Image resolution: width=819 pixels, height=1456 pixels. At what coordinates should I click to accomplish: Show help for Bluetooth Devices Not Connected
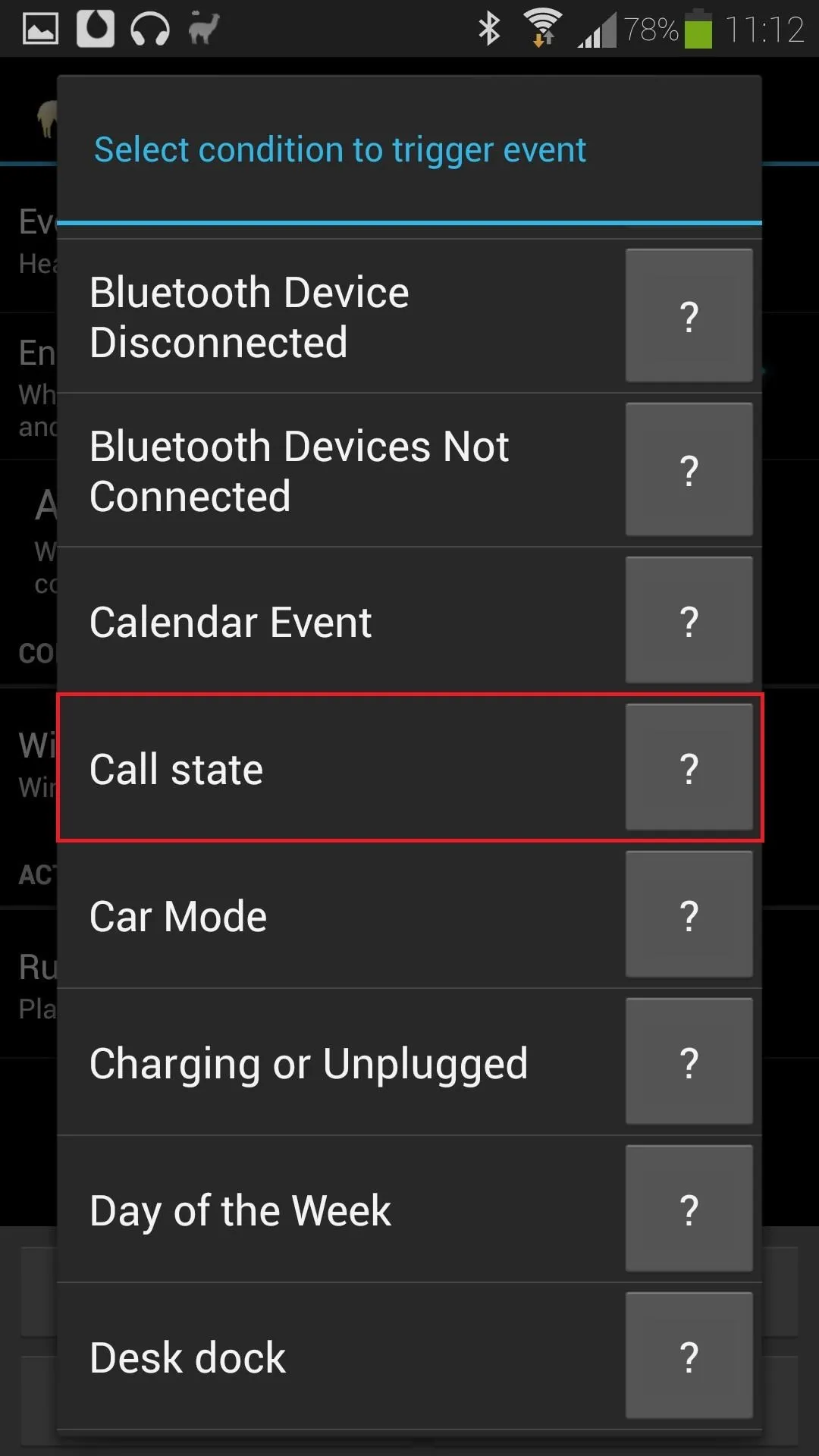click(x=689, y=470)
